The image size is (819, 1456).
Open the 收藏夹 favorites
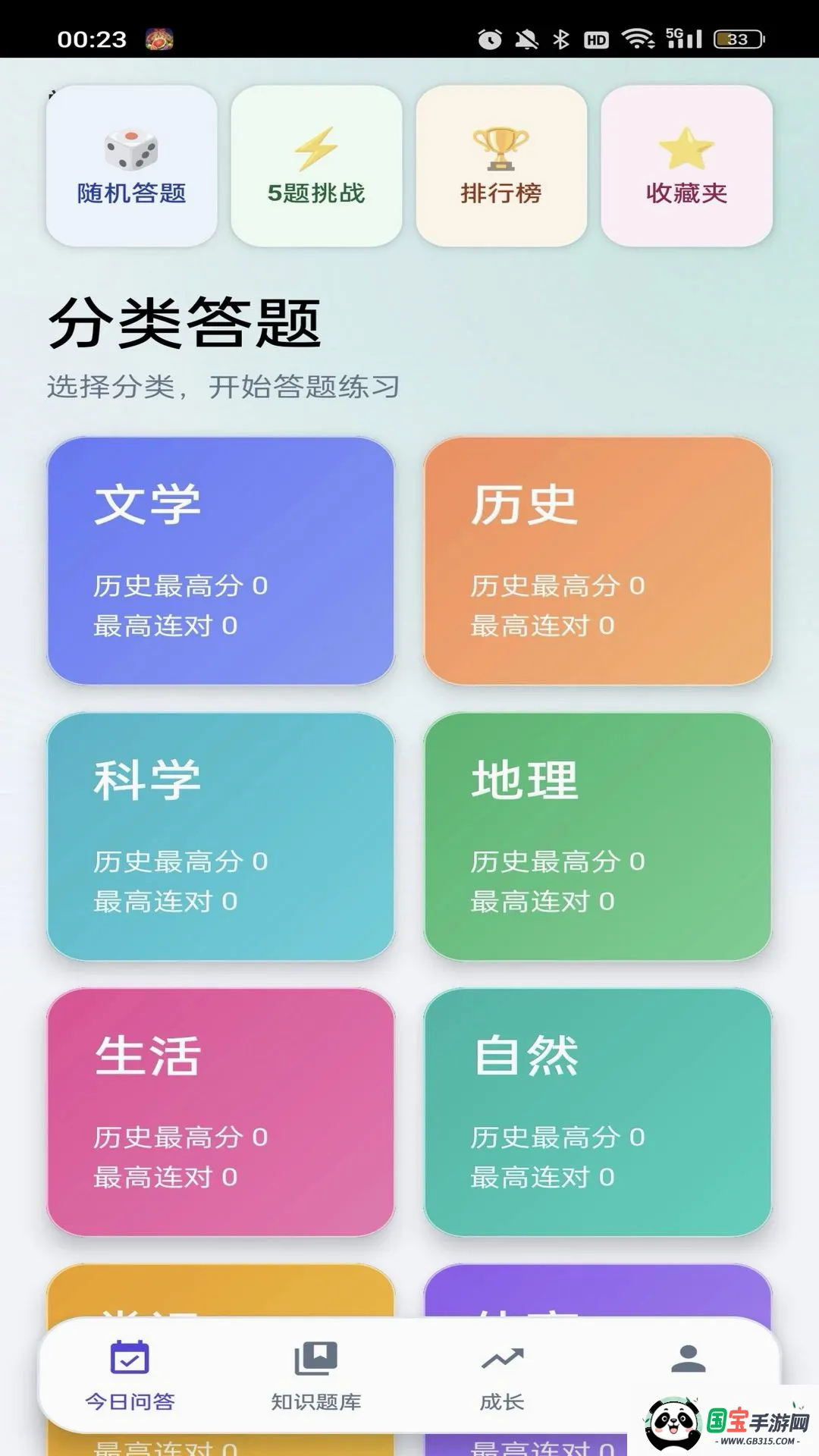pos(686,165)
